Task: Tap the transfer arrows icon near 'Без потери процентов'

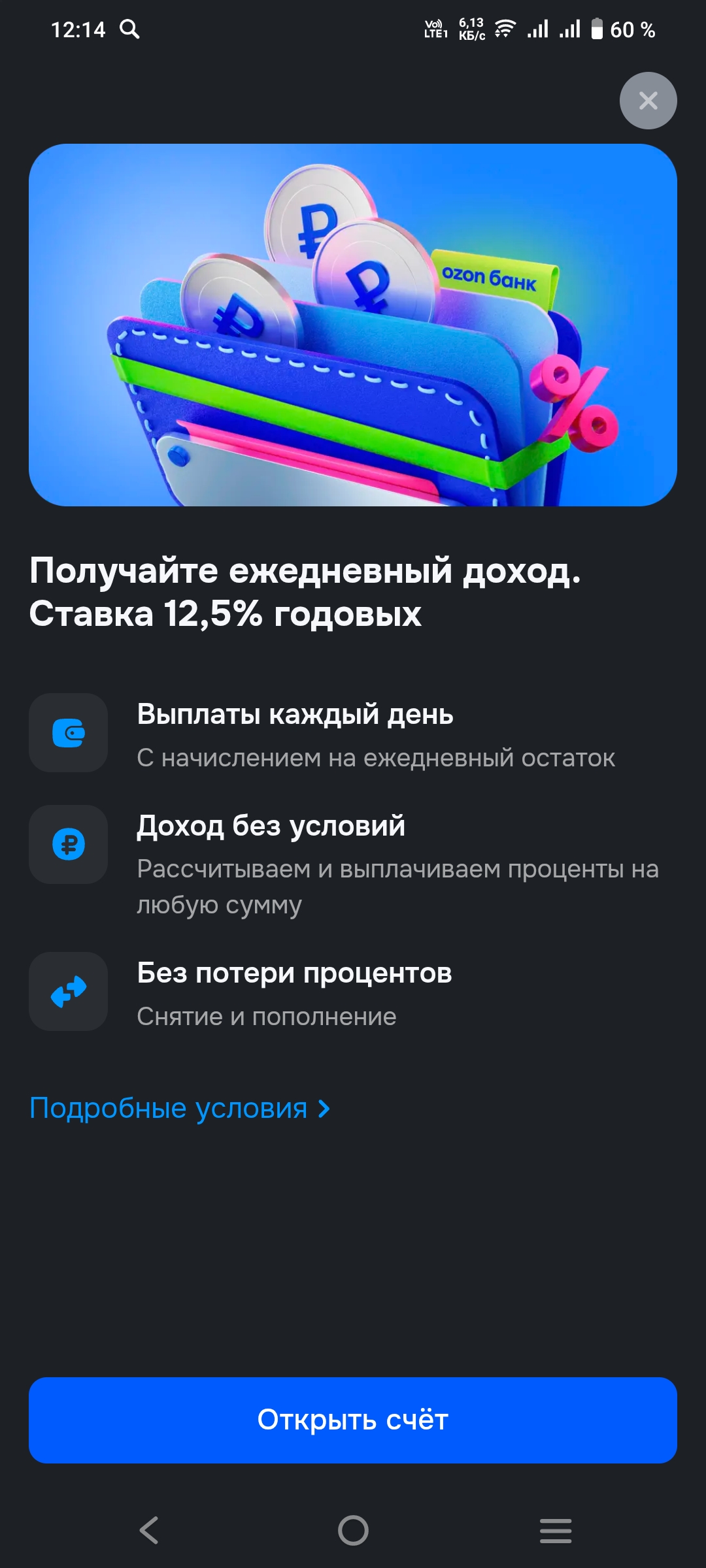Action: point(68,990)
